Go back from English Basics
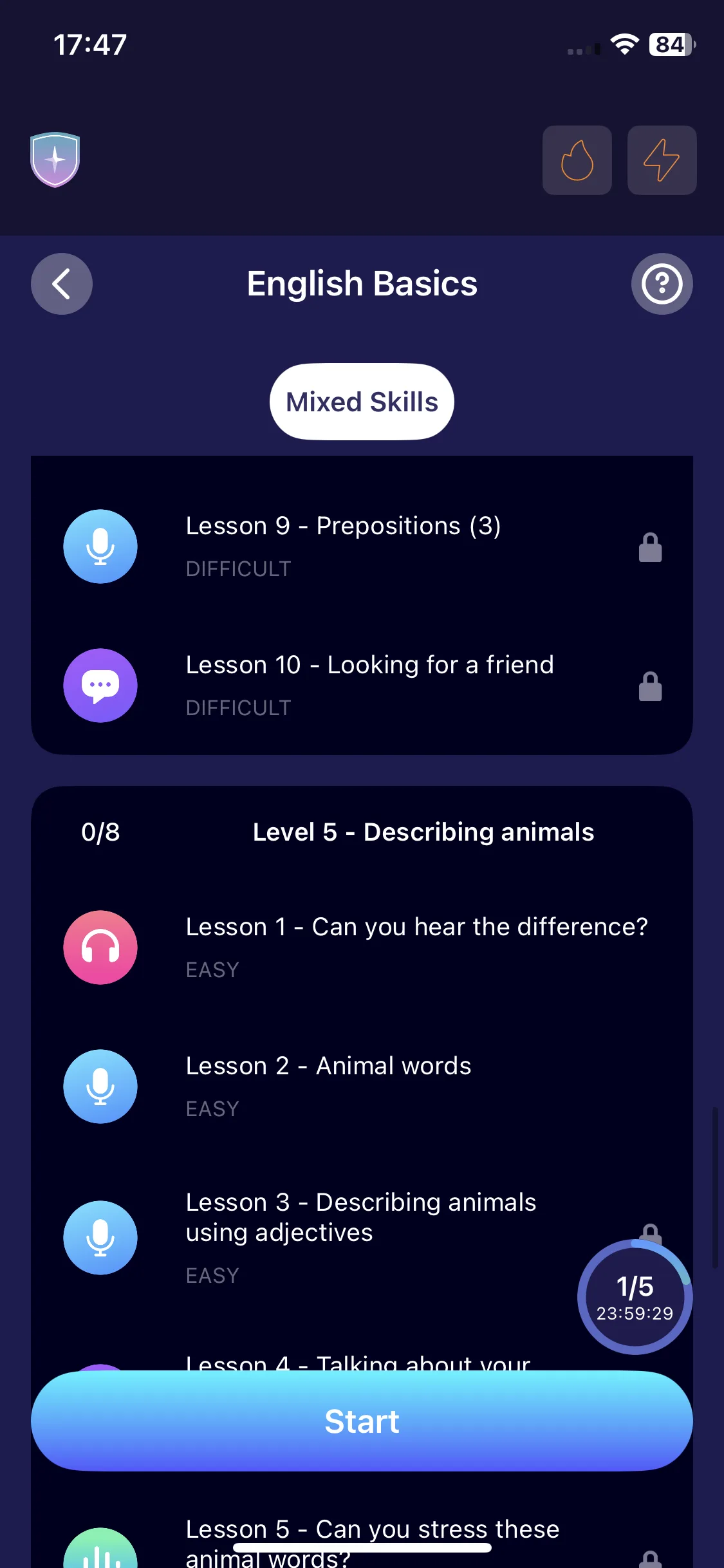724x1568 pixels. pos(62,284)
